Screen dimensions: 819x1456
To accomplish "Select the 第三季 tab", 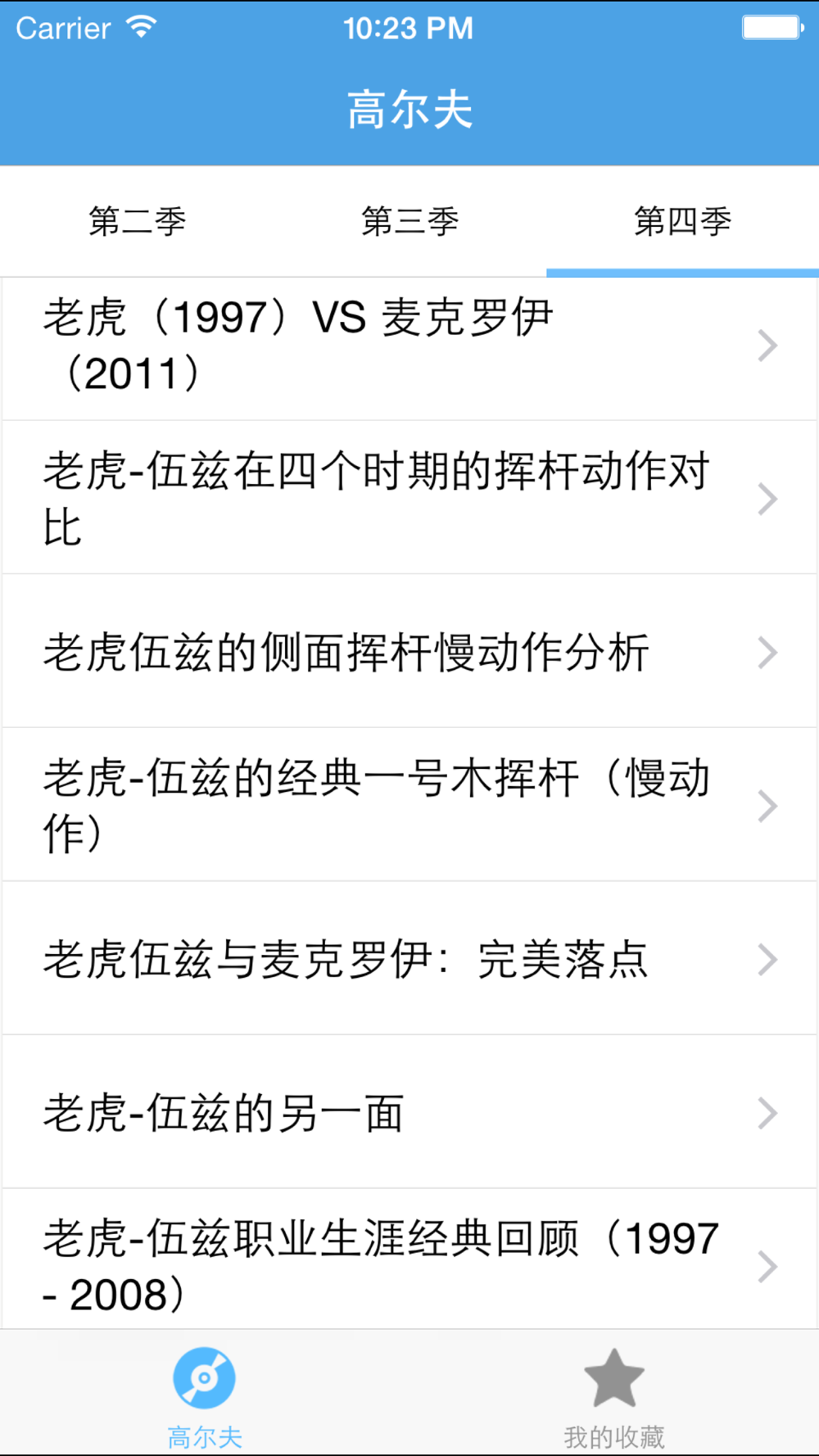I will pos(409,221).
